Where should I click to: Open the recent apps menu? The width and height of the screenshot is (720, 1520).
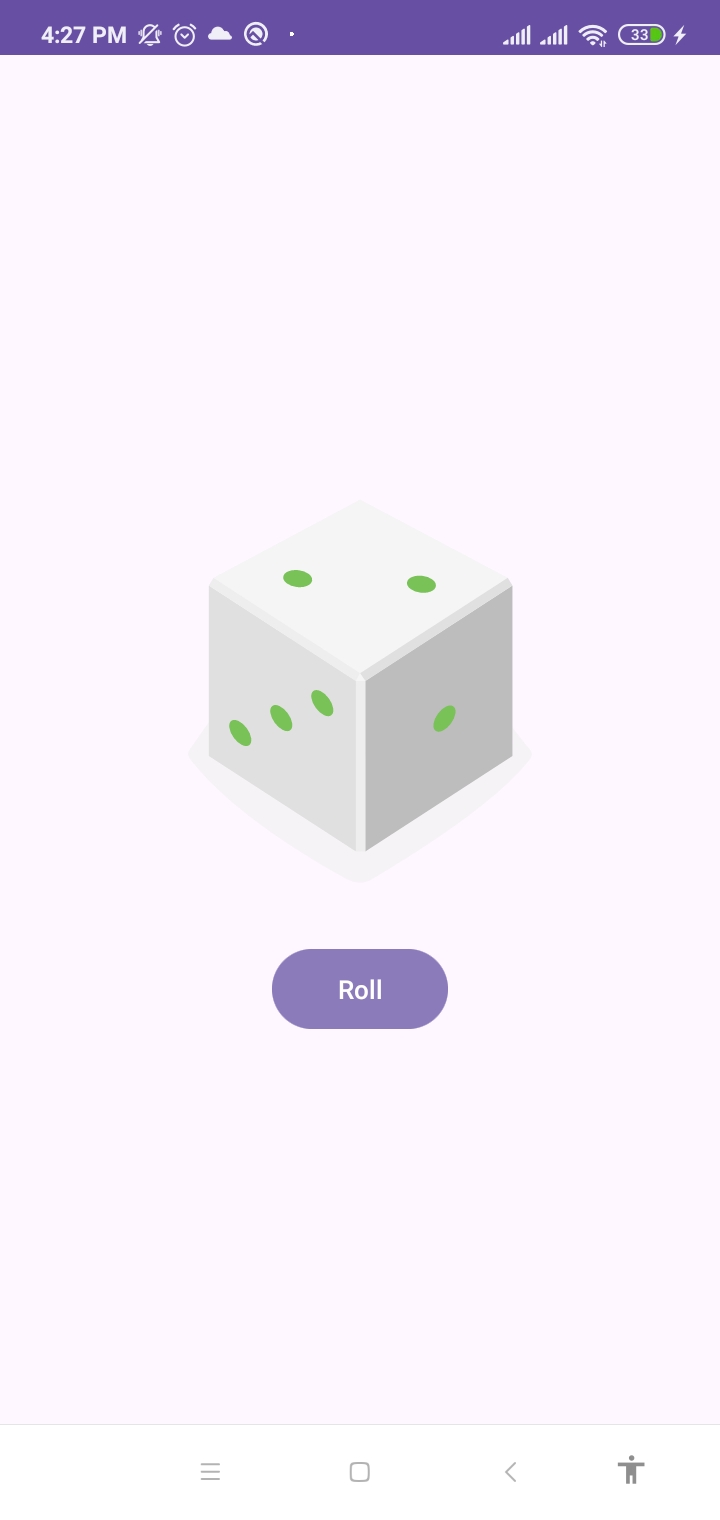click(210, 1472)
